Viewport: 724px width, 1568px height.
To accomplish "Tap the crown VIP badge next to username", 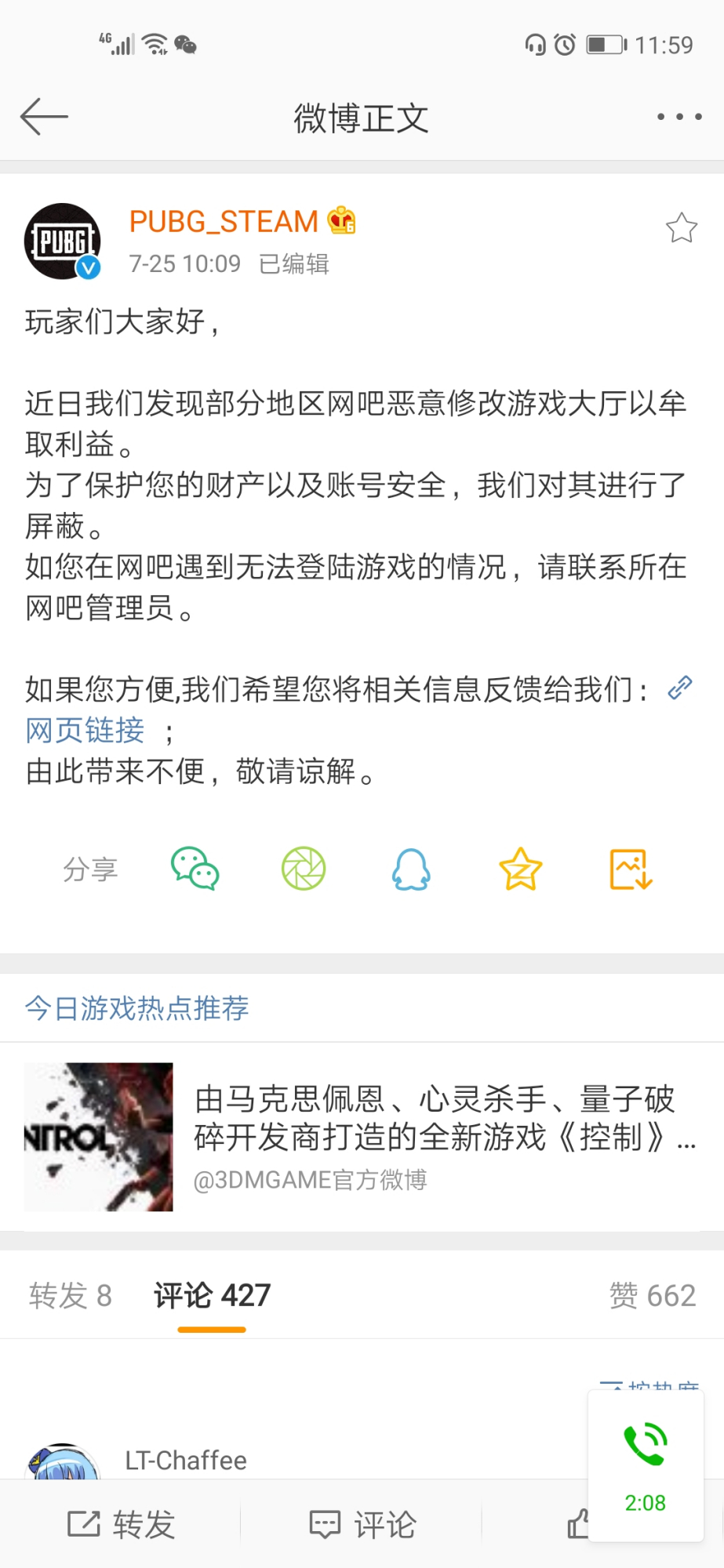I will pyautogui.click(x=340, y=222).
